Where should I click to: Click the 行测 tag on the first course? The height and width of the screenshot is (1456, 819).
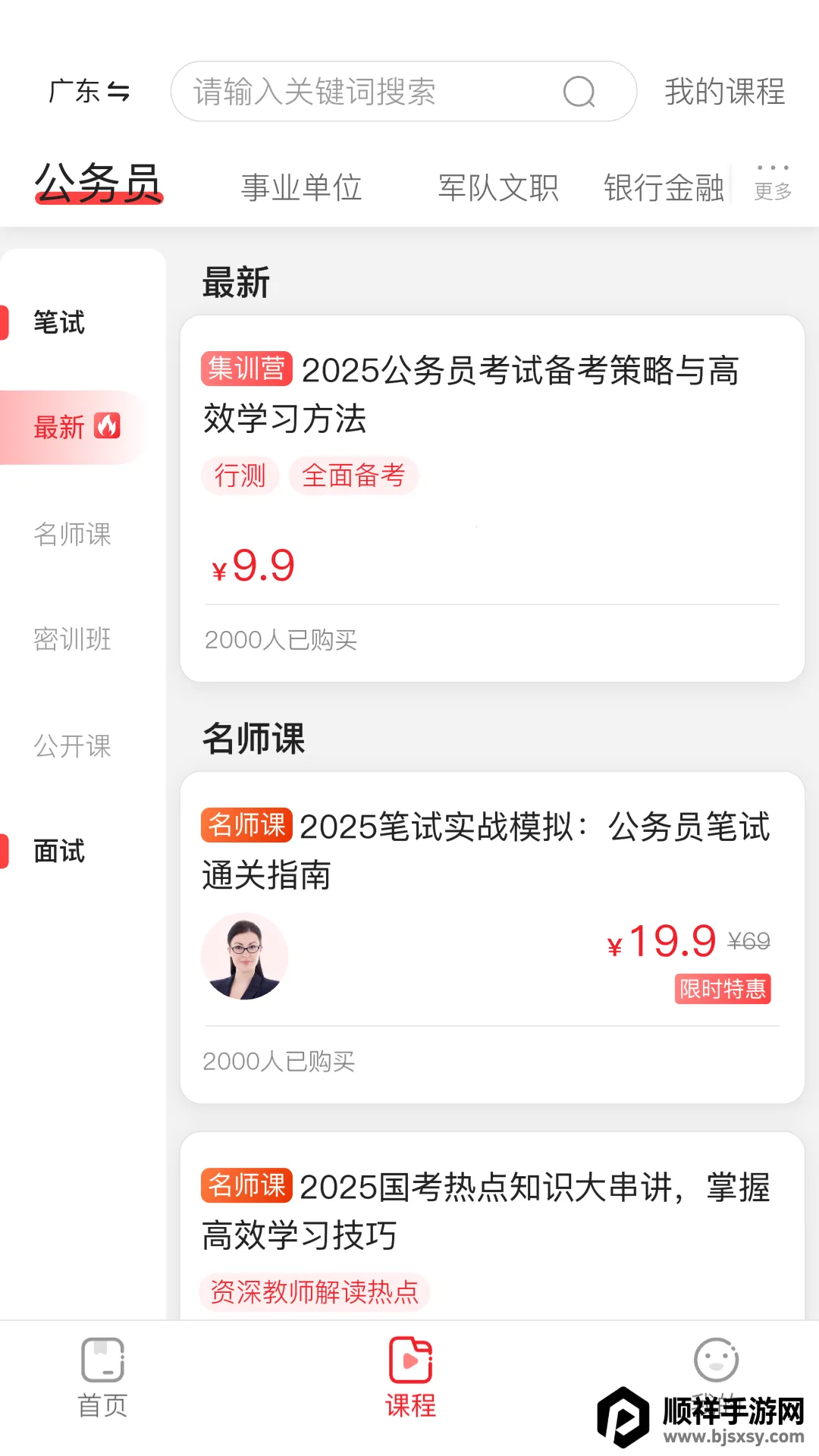pyautogui.click(x=239, y=475)
